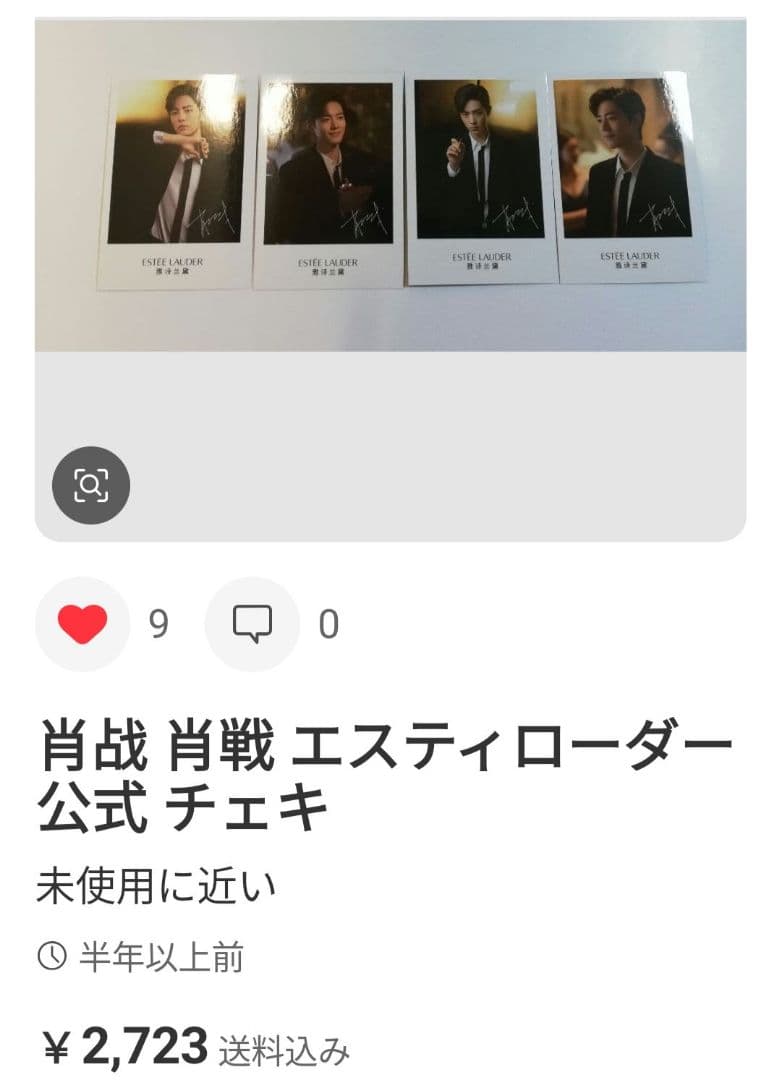Click the camera-lens search button on the photo
The height and width of the screenshot is (1080, 781).
pos(92,484)
